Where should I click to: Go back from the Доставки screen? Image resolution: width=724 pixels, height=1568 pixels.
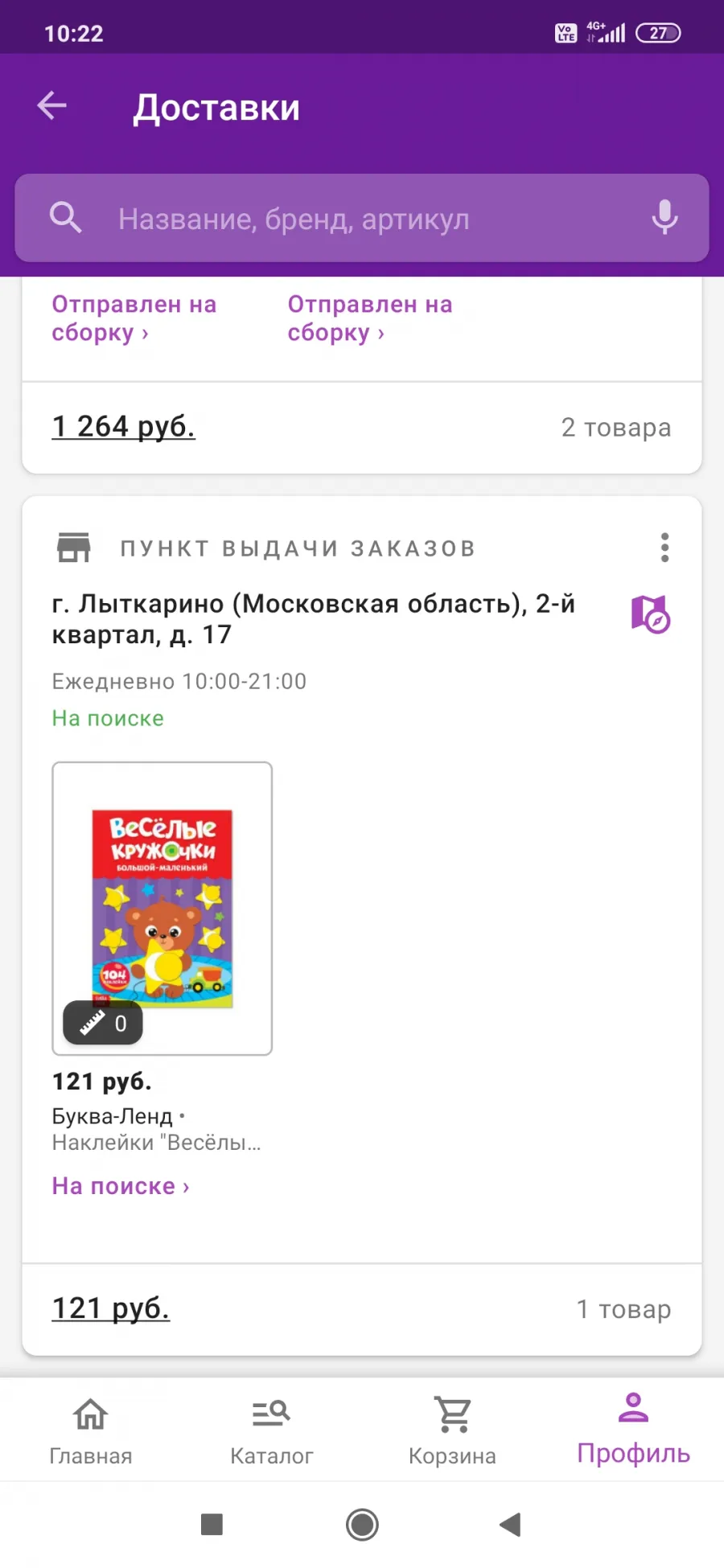coord(52,105)
